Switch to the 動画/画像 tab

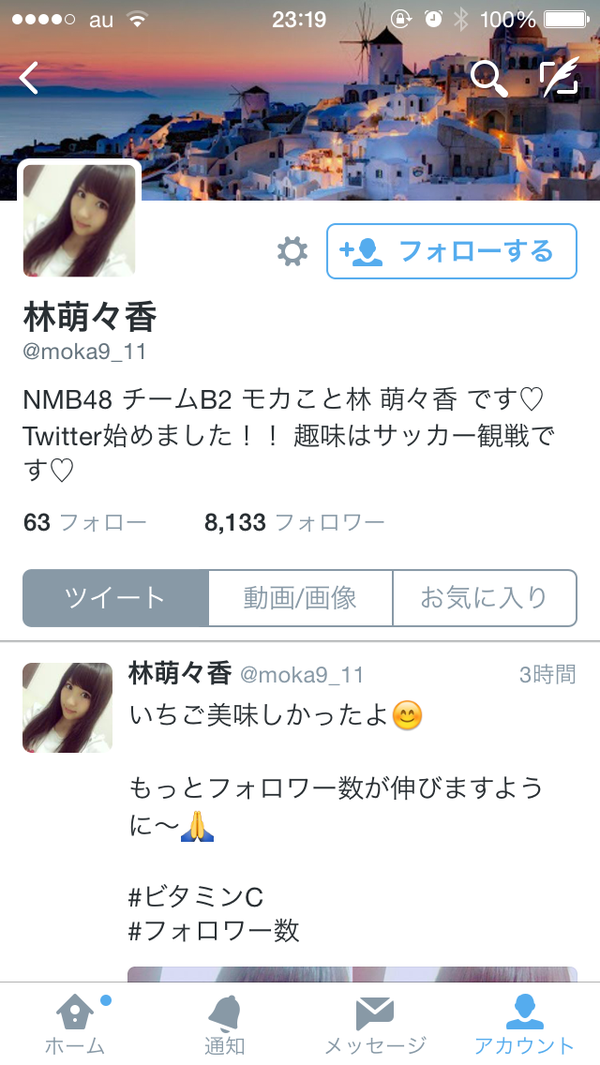tap(300, 598)
